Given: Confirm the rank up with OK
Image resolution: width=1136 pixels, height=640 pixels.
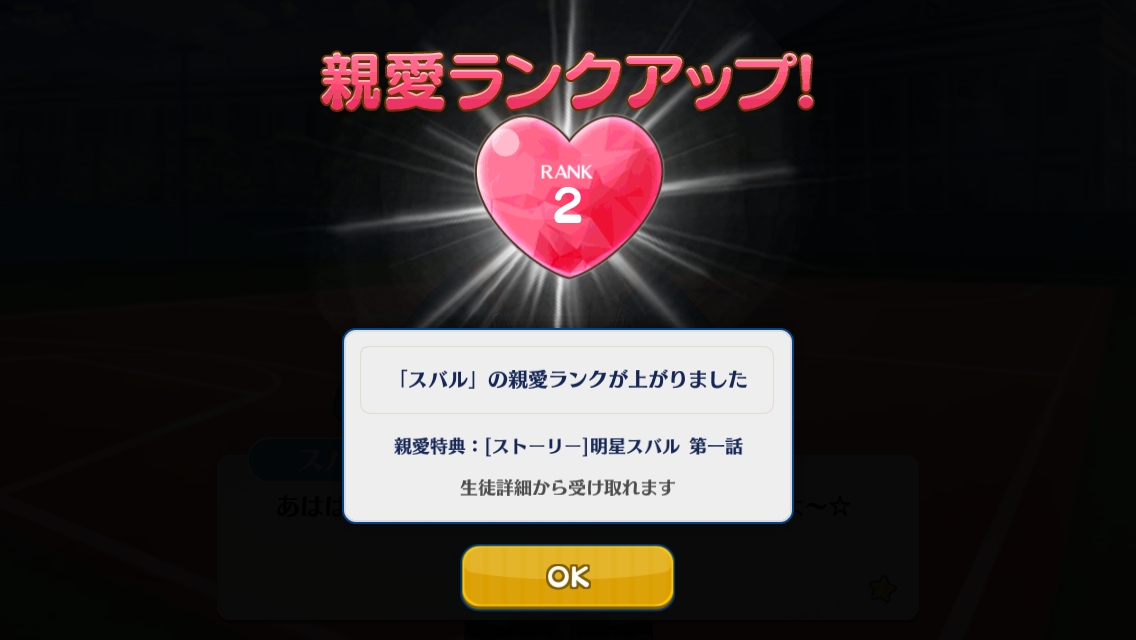Looking at the screenshot, I should pyautogui.click(x=567, y=576).
